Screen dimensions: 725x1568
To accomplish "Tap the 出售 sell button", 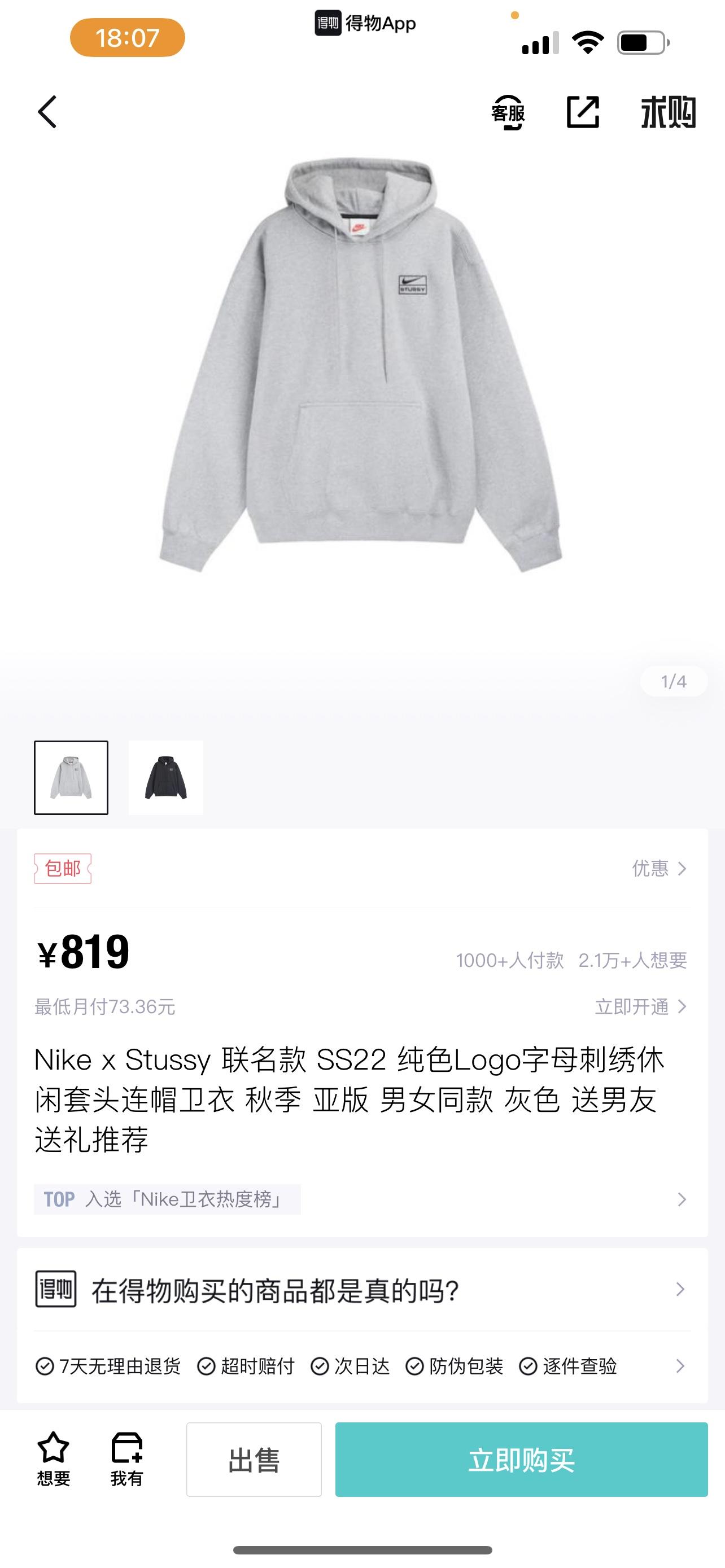I will tap(254, 1459).
